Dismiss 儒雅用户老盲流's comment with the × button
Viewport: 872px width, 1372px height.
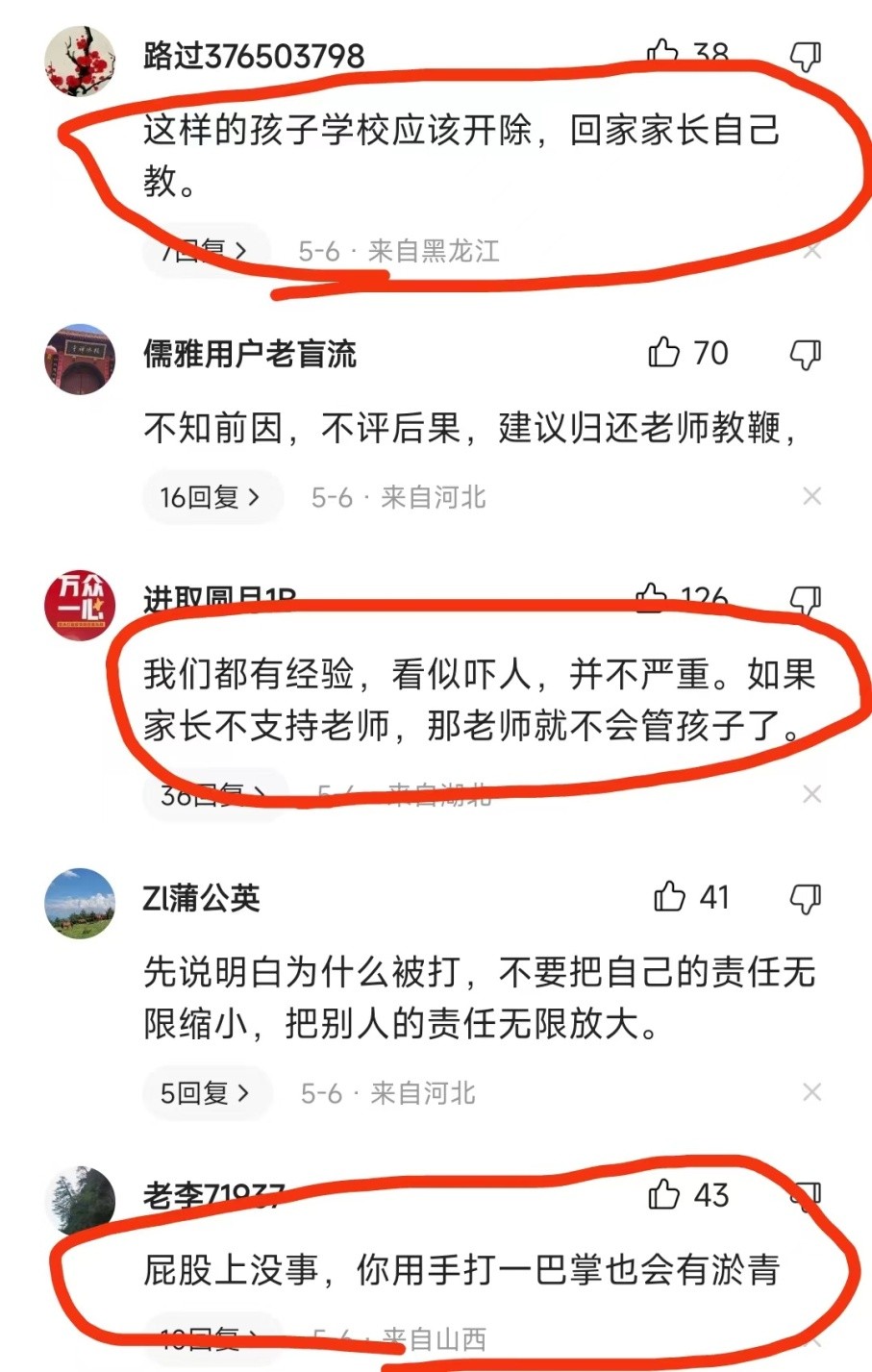pos(812,496)
